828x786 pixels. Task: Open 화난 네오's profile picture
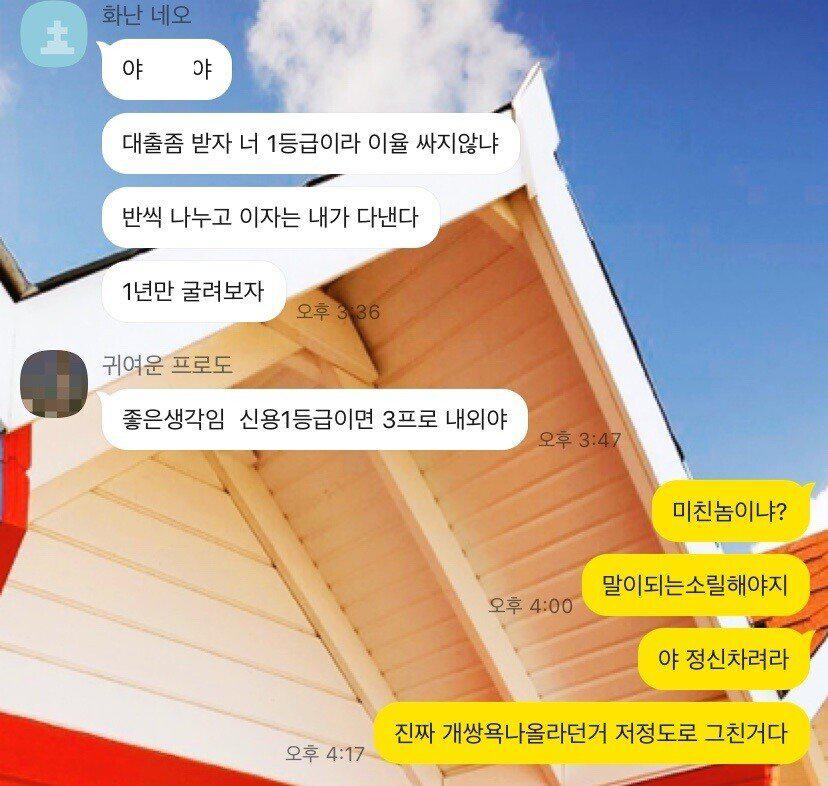54,33
